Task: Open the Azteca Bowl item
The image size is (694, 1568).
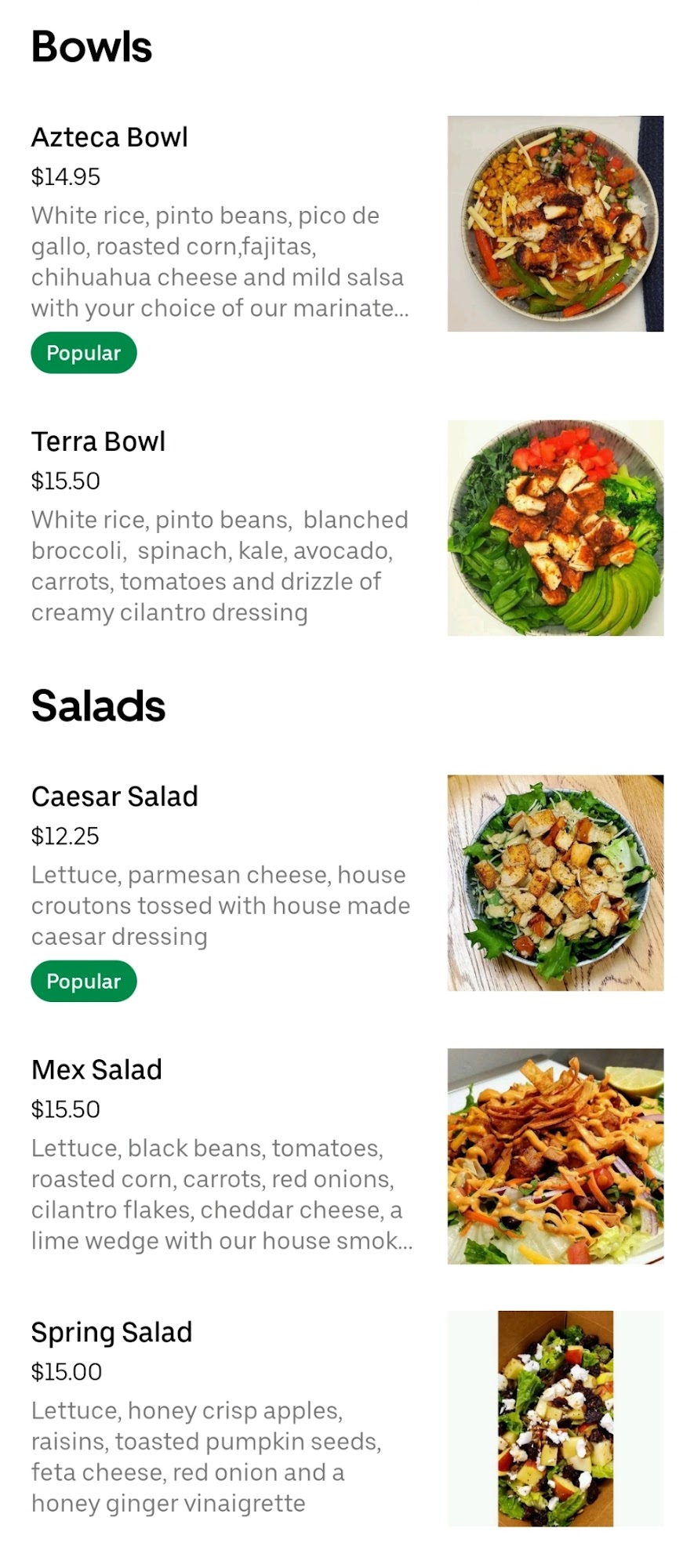Action: [110, 138]
